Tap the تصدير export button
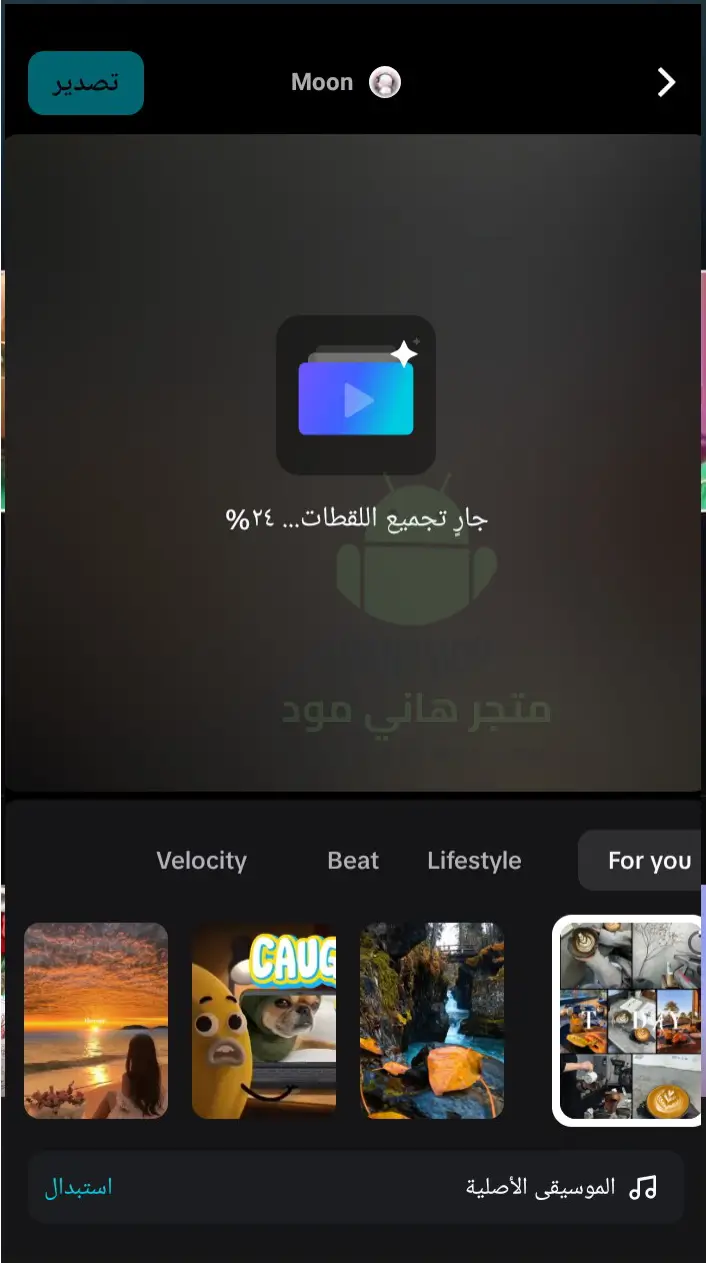Viewport: 706px width, 1263px height. click(x=86, y=83)
